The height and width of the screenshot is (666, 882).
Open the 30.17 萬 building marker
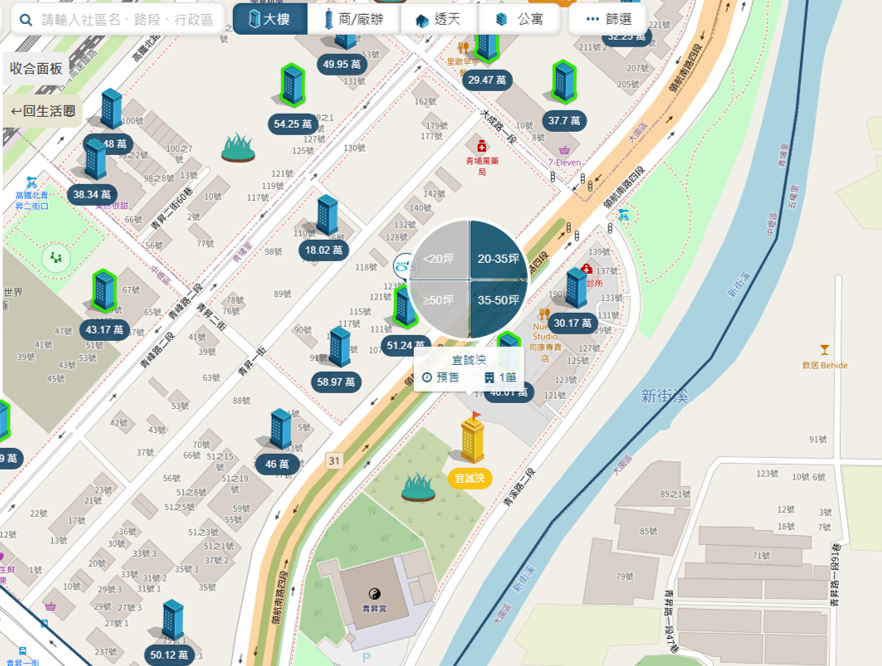574,323
